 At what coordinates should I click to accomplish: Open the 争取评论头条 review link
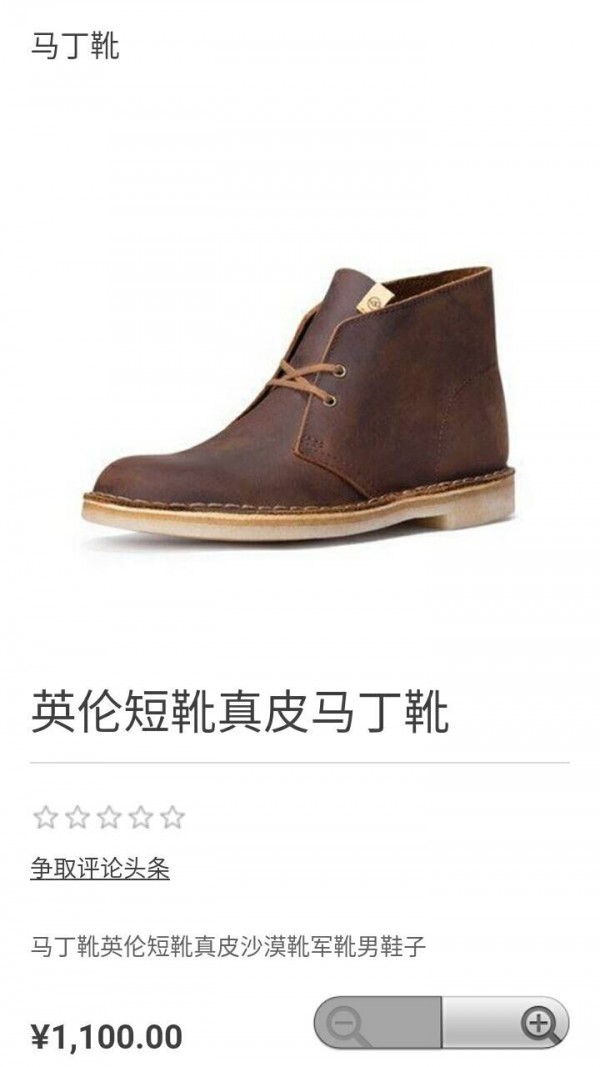click(x=100, y=869)
